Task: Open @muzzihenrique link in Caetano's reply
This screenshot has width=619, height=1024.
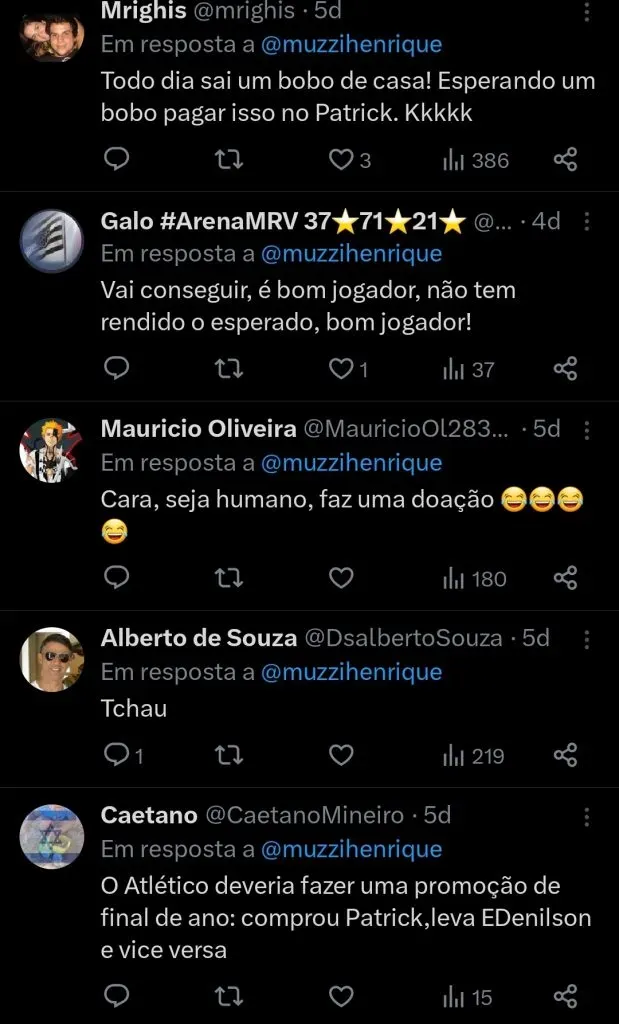Action: click(x=351, y=849)
